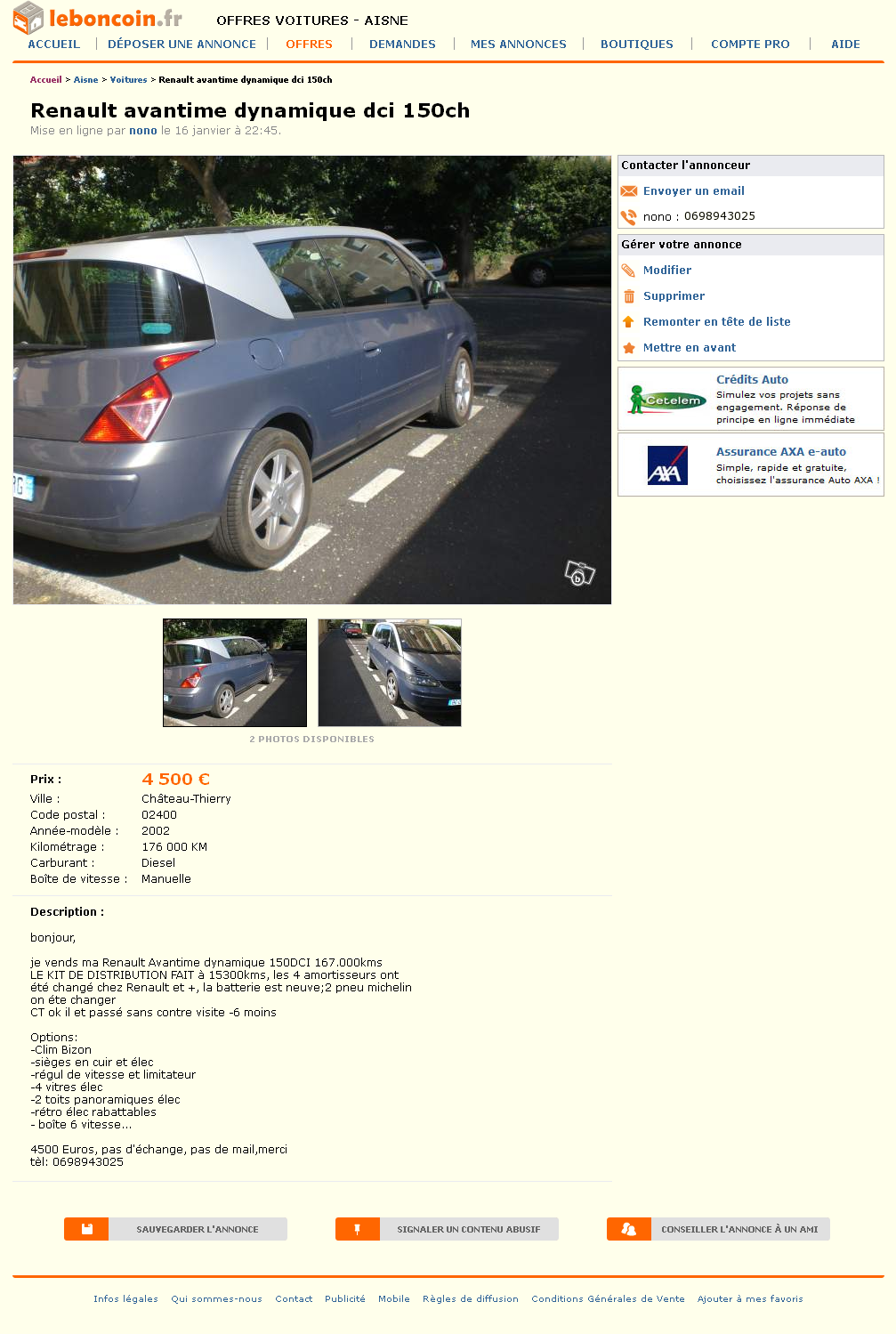Open the AIDE help page

tap(844, 44)
